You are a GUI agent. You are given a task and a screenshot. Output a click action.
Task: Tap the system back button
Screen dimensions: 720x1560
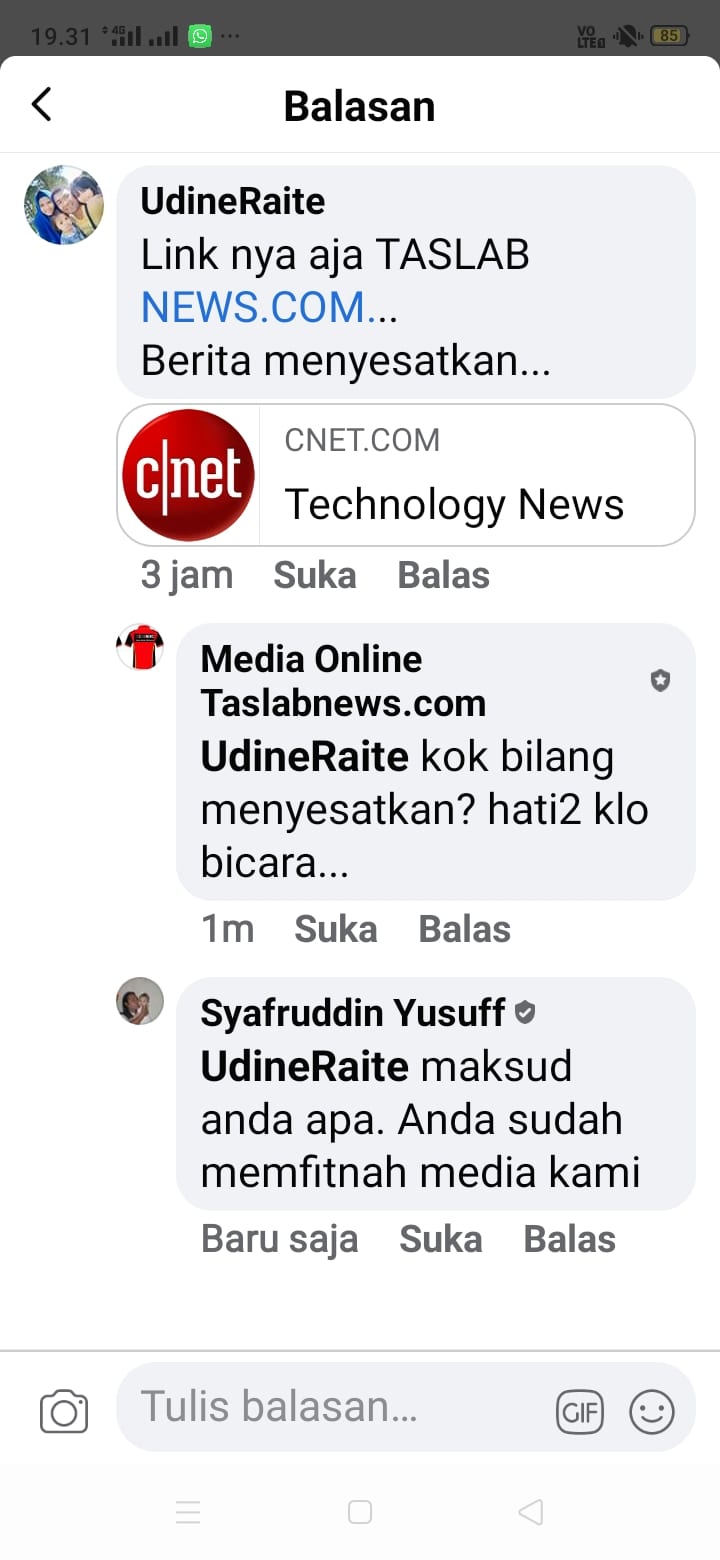[x=531, y=1512]
